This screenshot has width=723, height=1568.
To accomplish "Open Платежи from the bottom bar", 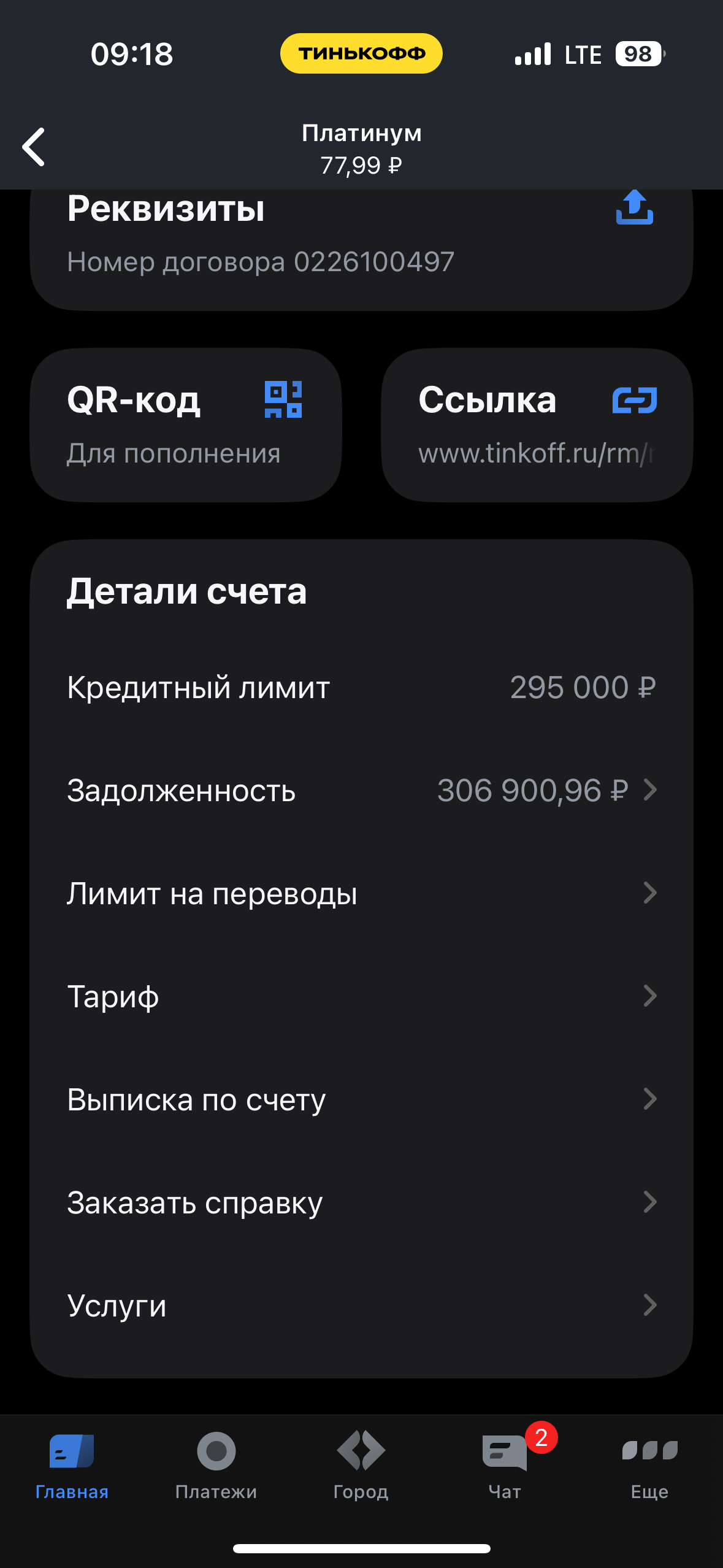I will [216, 1472].
